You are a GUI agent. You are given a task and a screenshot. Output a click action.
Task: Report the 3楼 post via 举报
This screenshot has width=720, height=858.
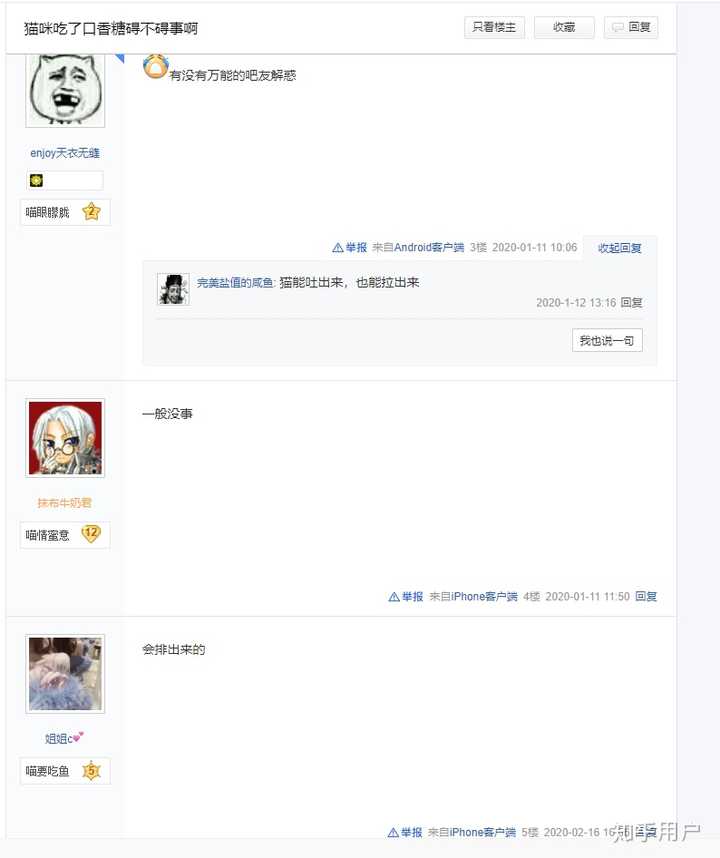pos(350,248)
